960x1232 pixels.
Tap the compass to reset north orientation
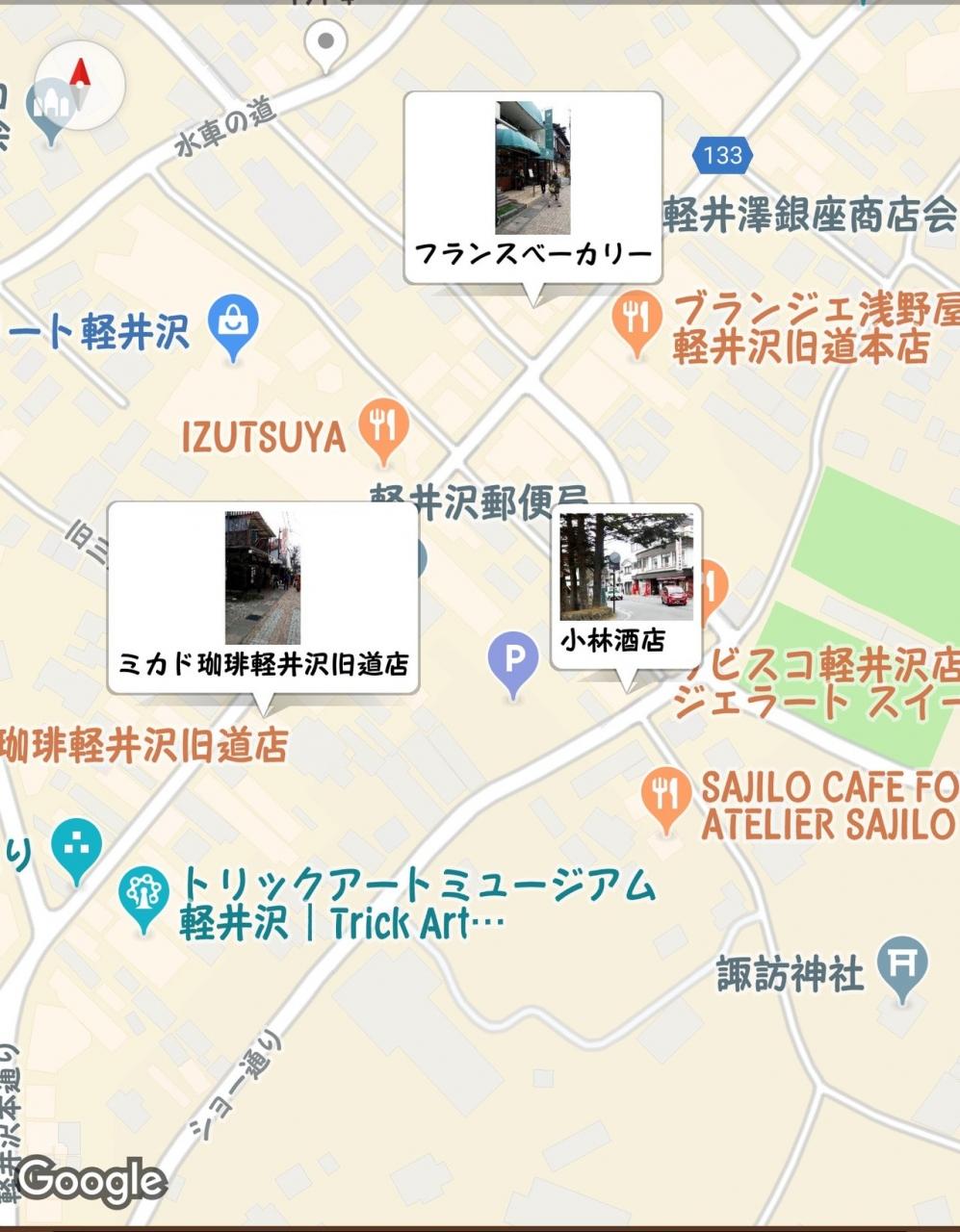click(x=80, y=84)
